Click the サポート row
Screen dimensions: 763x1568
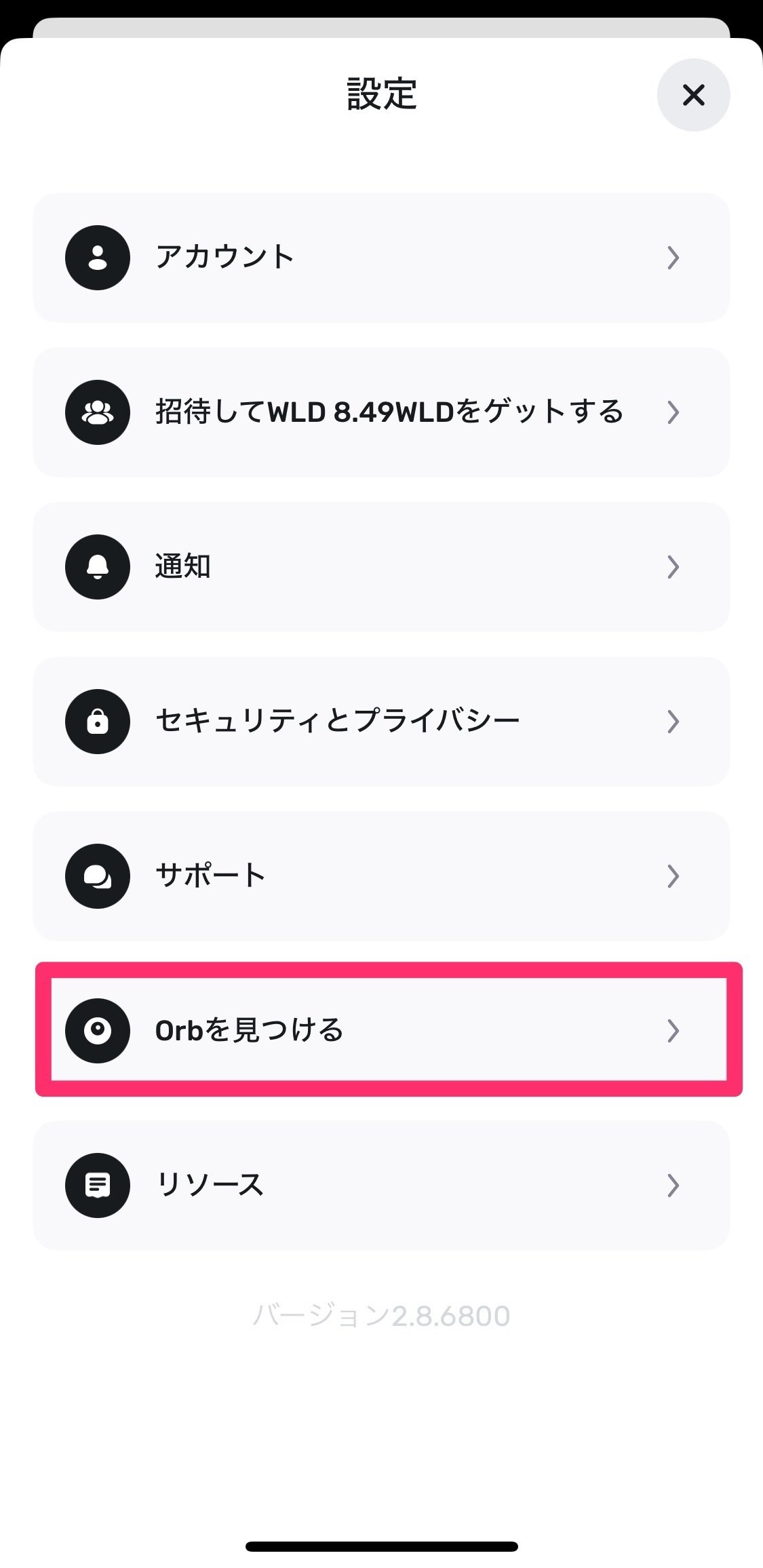pos(381,876)
